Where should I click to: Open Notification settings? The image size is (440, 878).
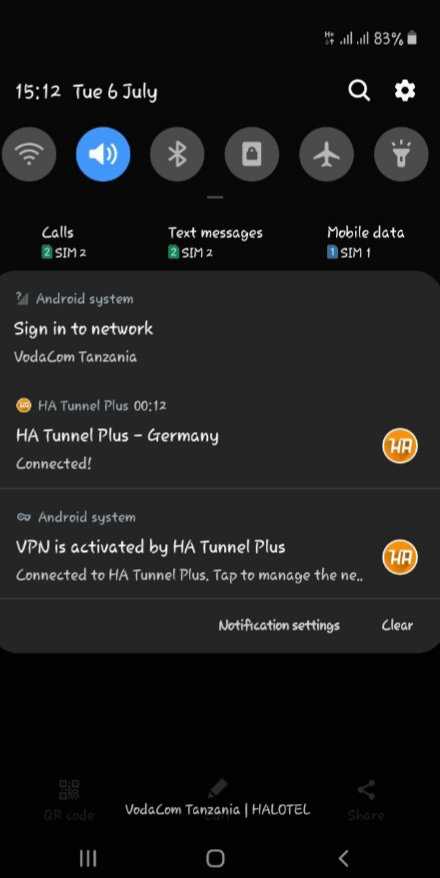pos(279,625)
